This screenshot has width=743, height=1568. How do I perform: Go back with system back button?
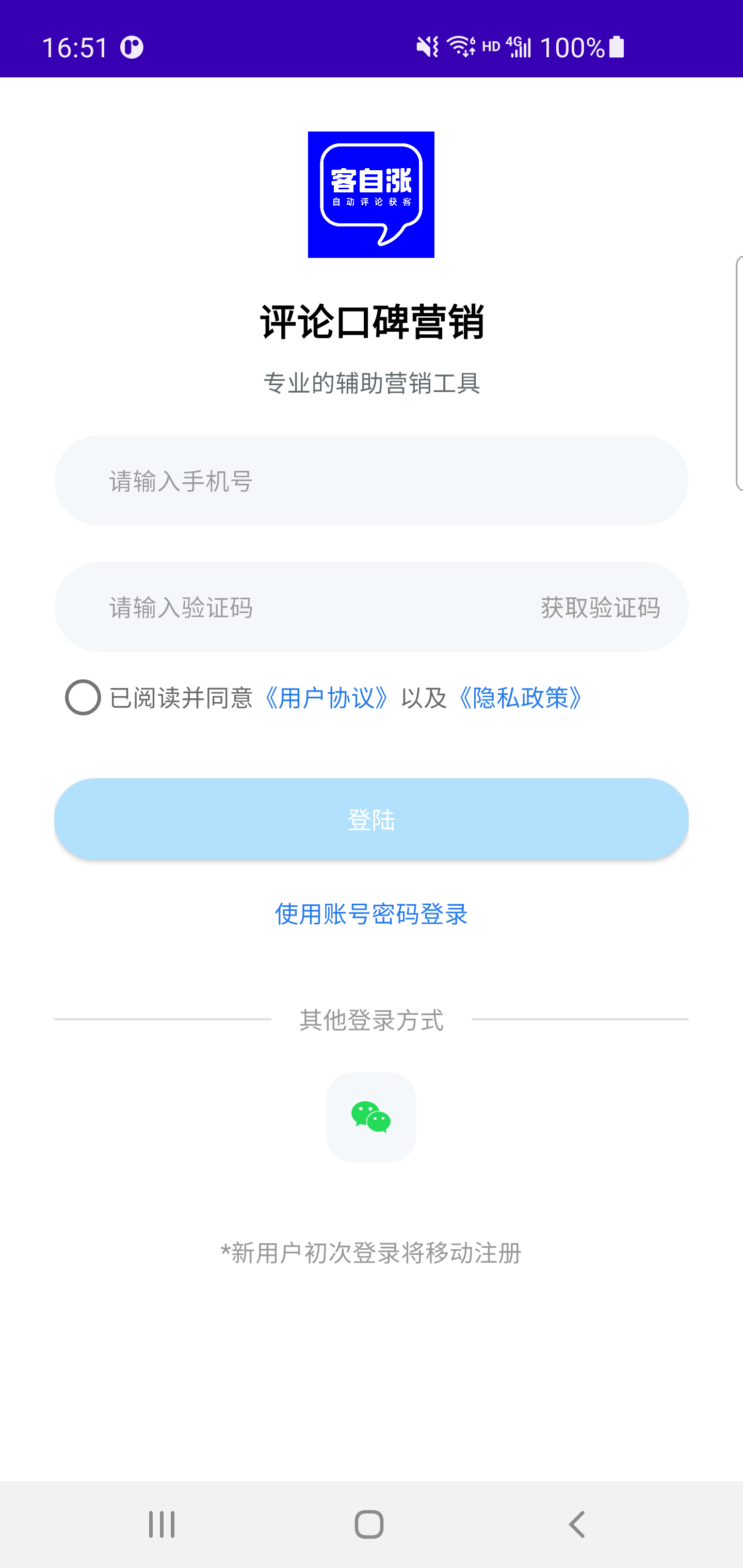(576, 1524)
